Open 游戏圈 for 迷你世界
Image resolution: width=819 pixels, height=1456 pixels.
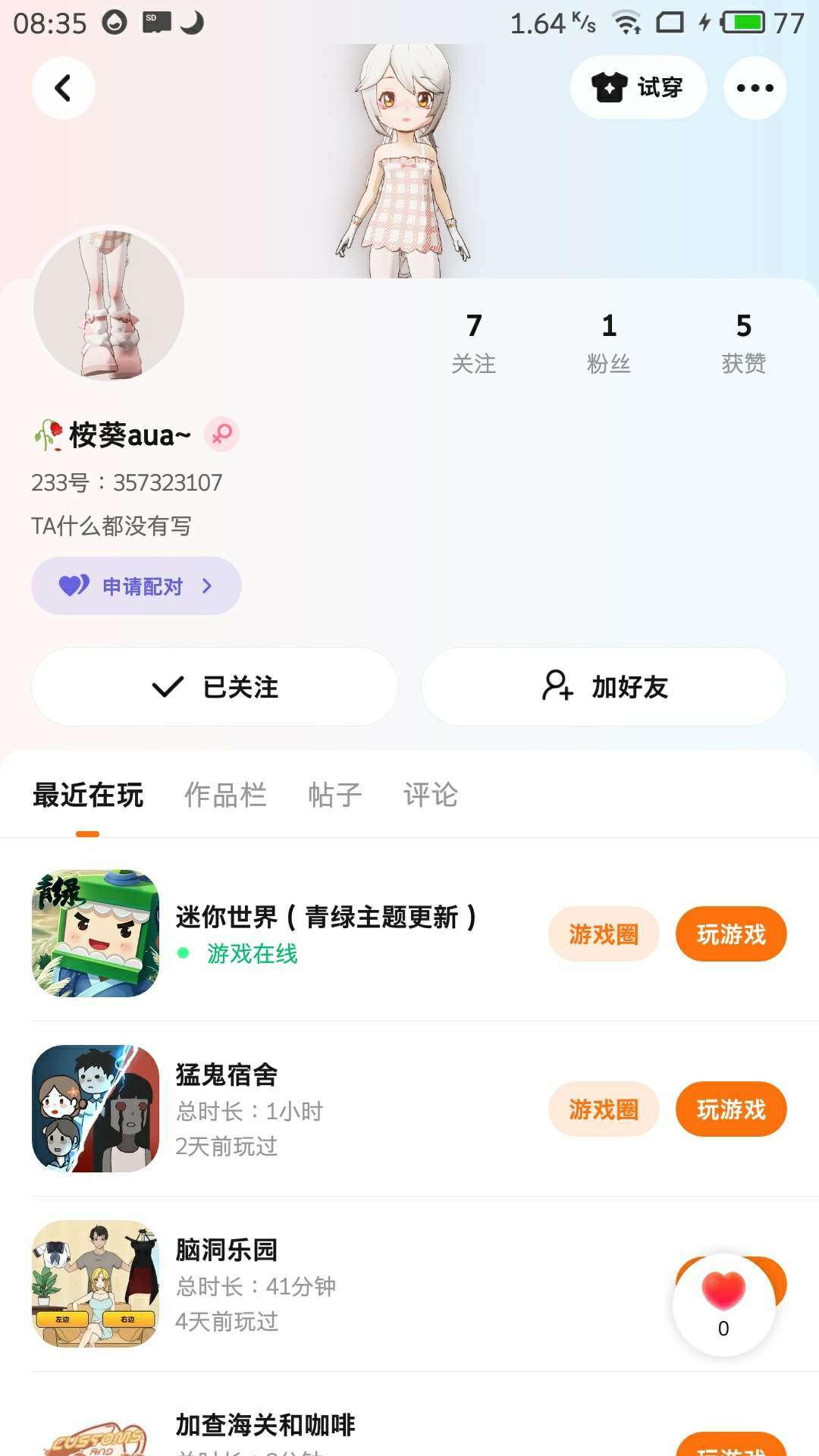(x=604, y=934)
